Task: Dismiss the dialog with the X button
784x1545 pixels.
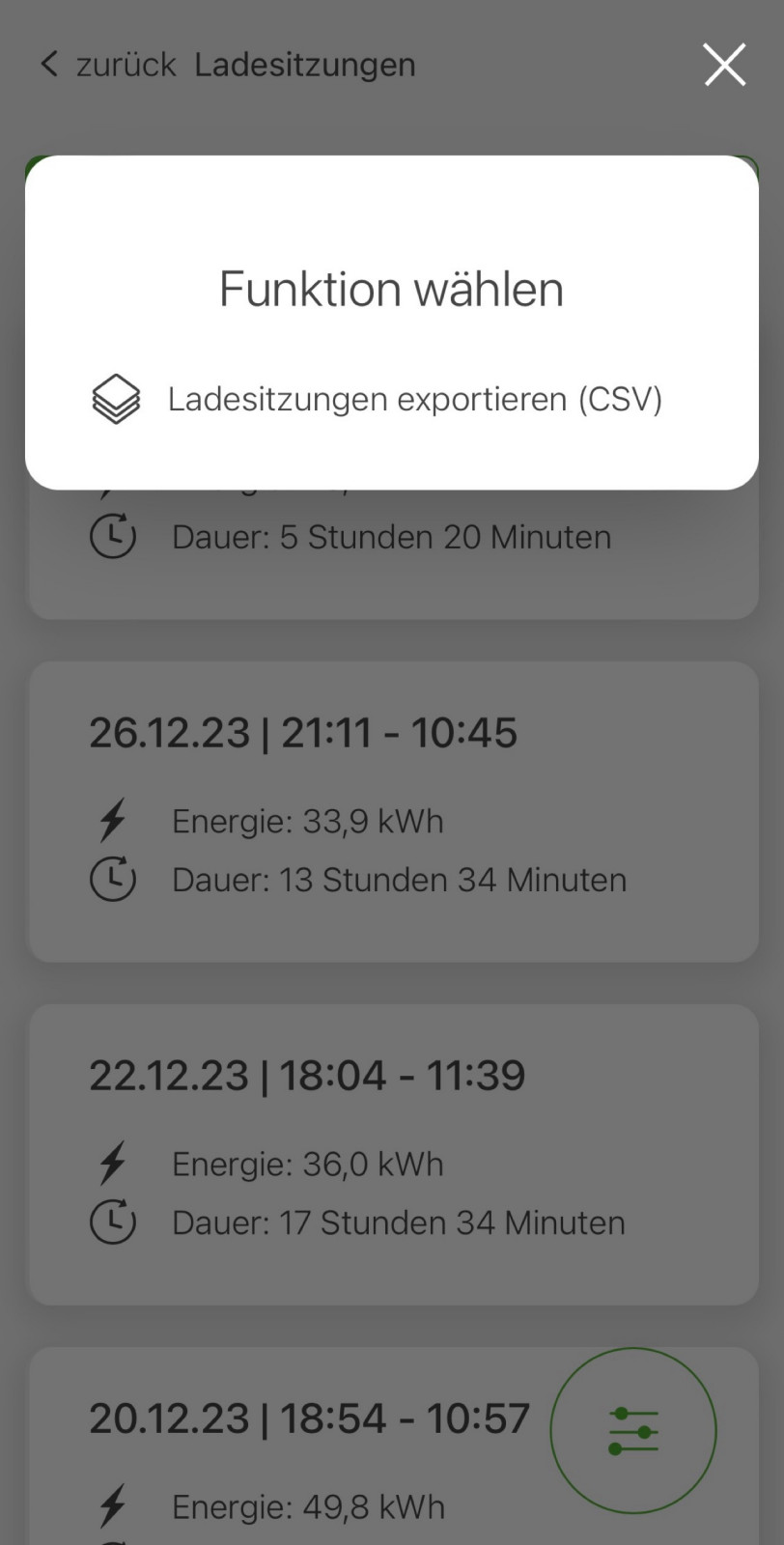Action: click(x=724, y=64)
